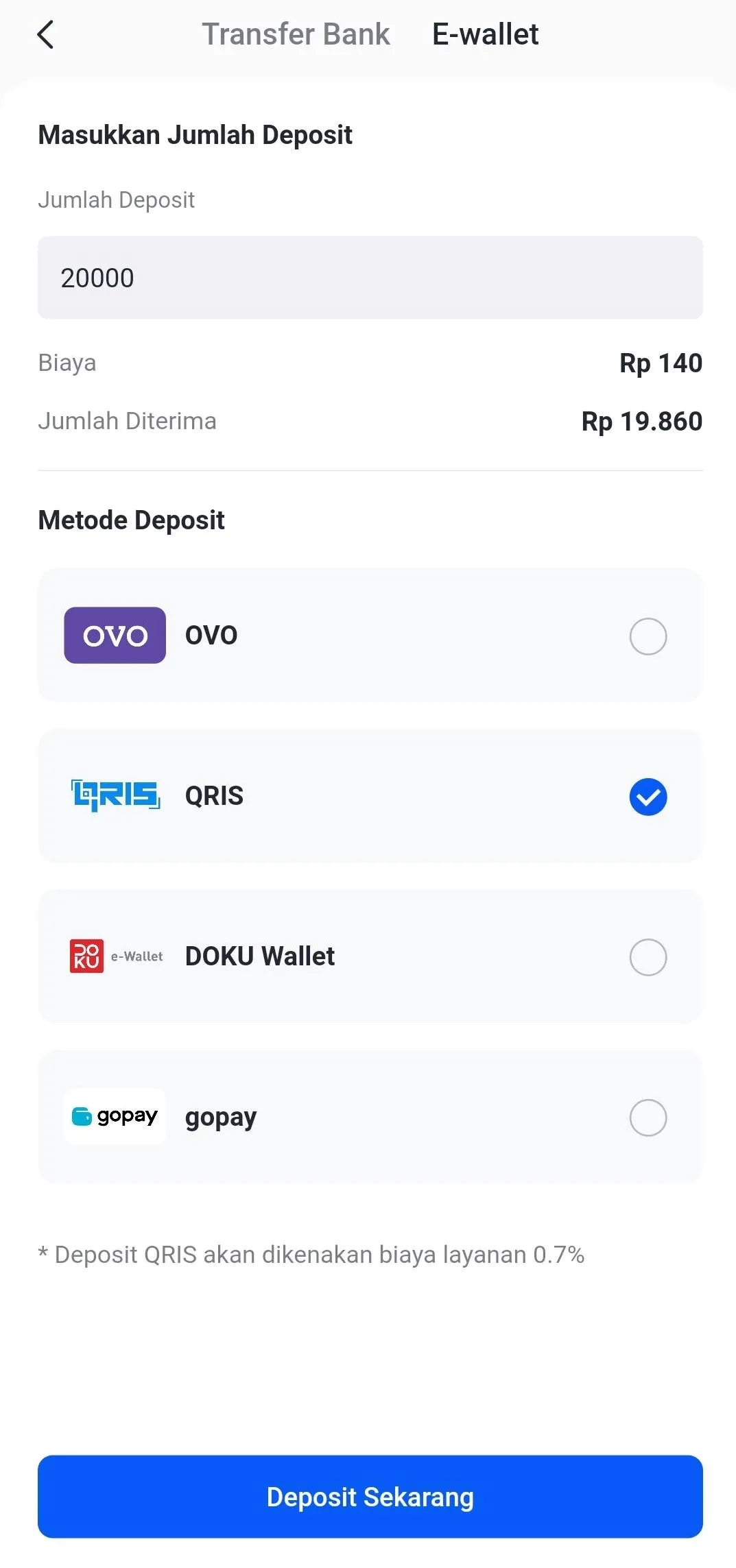Select OVO as the deposit method

pyautogui.click(x=648, y=636)
